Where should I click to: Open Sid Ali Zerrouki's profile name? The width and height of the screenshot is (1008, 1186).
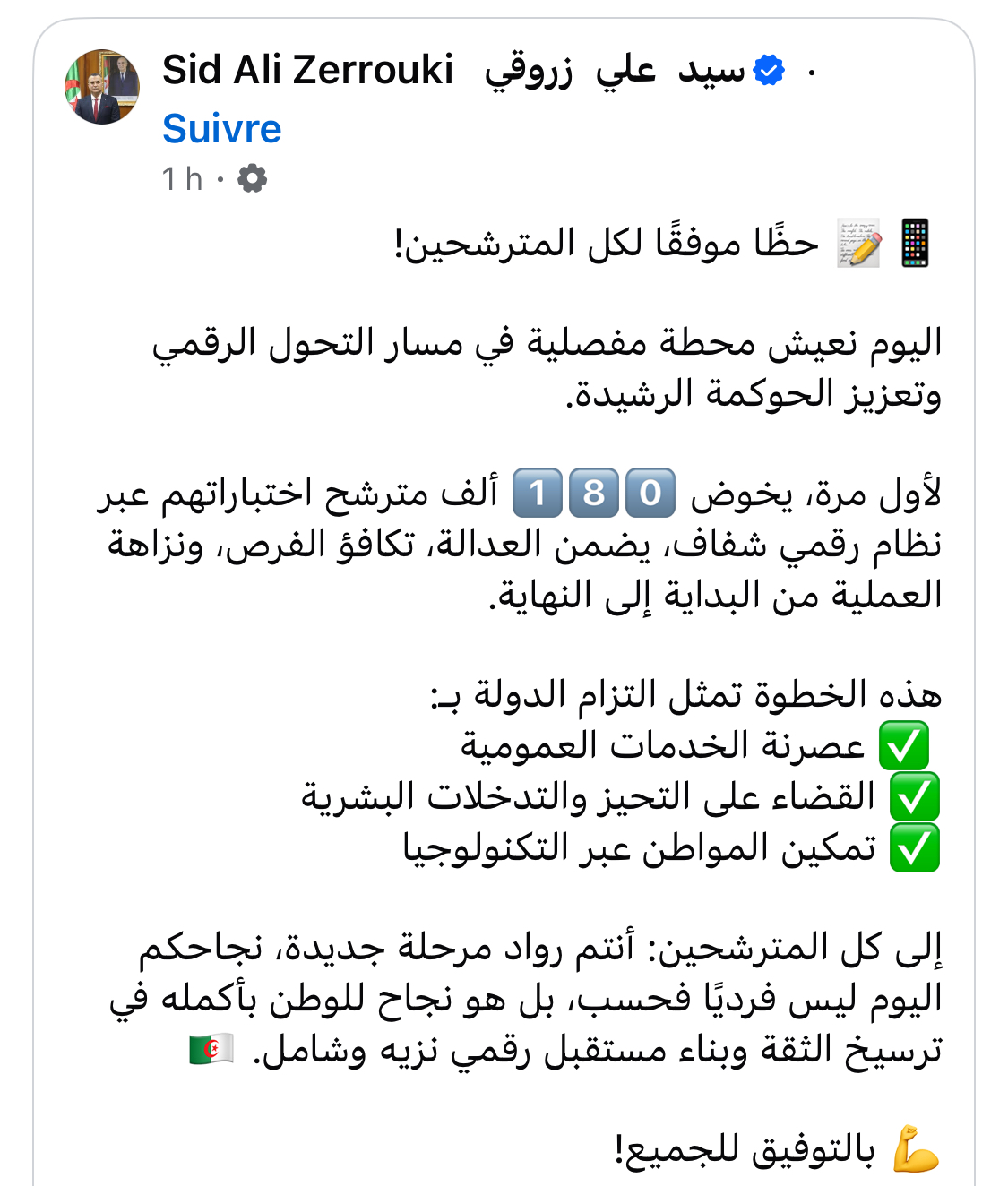click(x=307, y=70)
